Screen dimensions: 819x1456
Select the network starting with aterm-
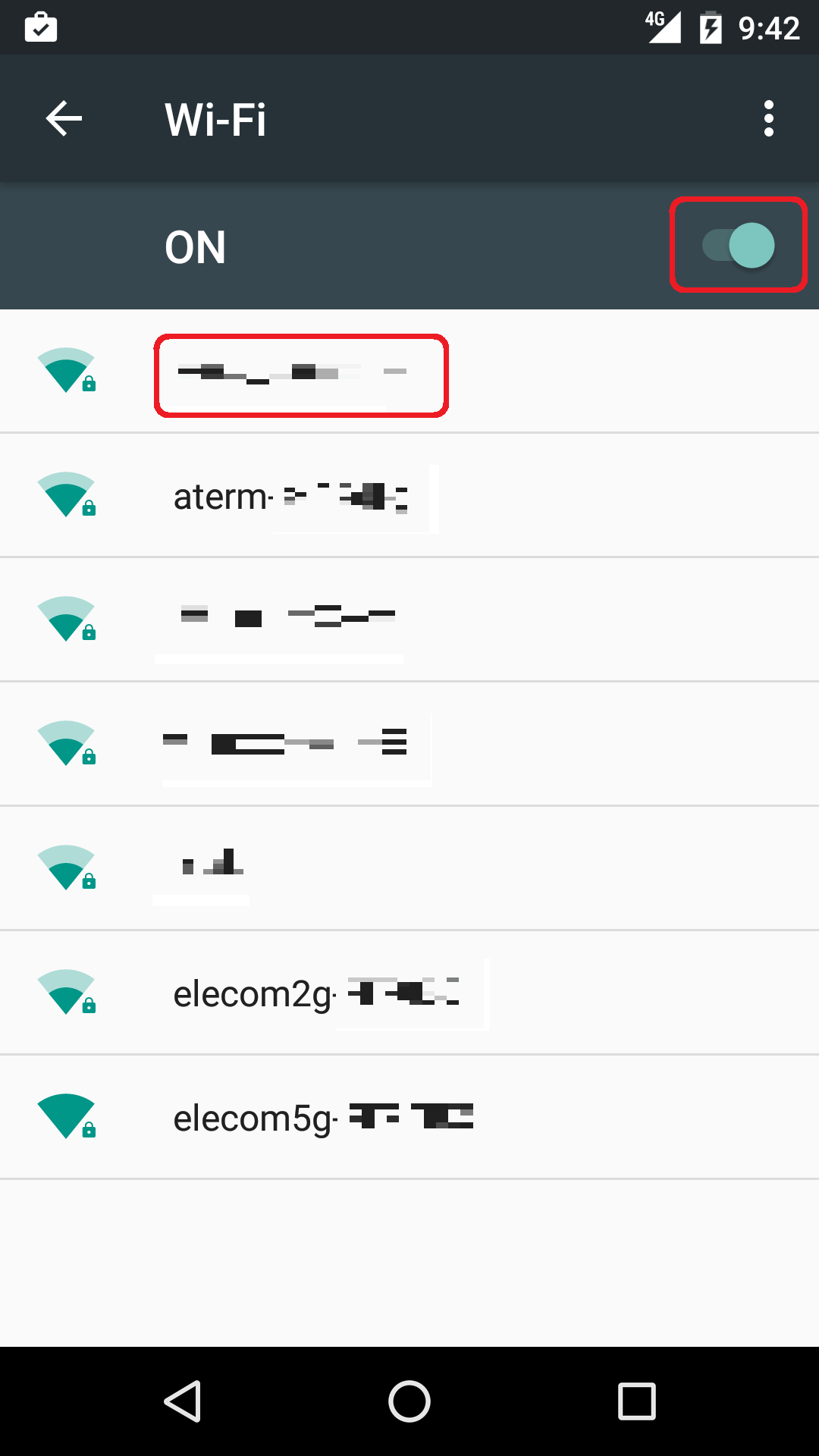click(x=409, y=496)
